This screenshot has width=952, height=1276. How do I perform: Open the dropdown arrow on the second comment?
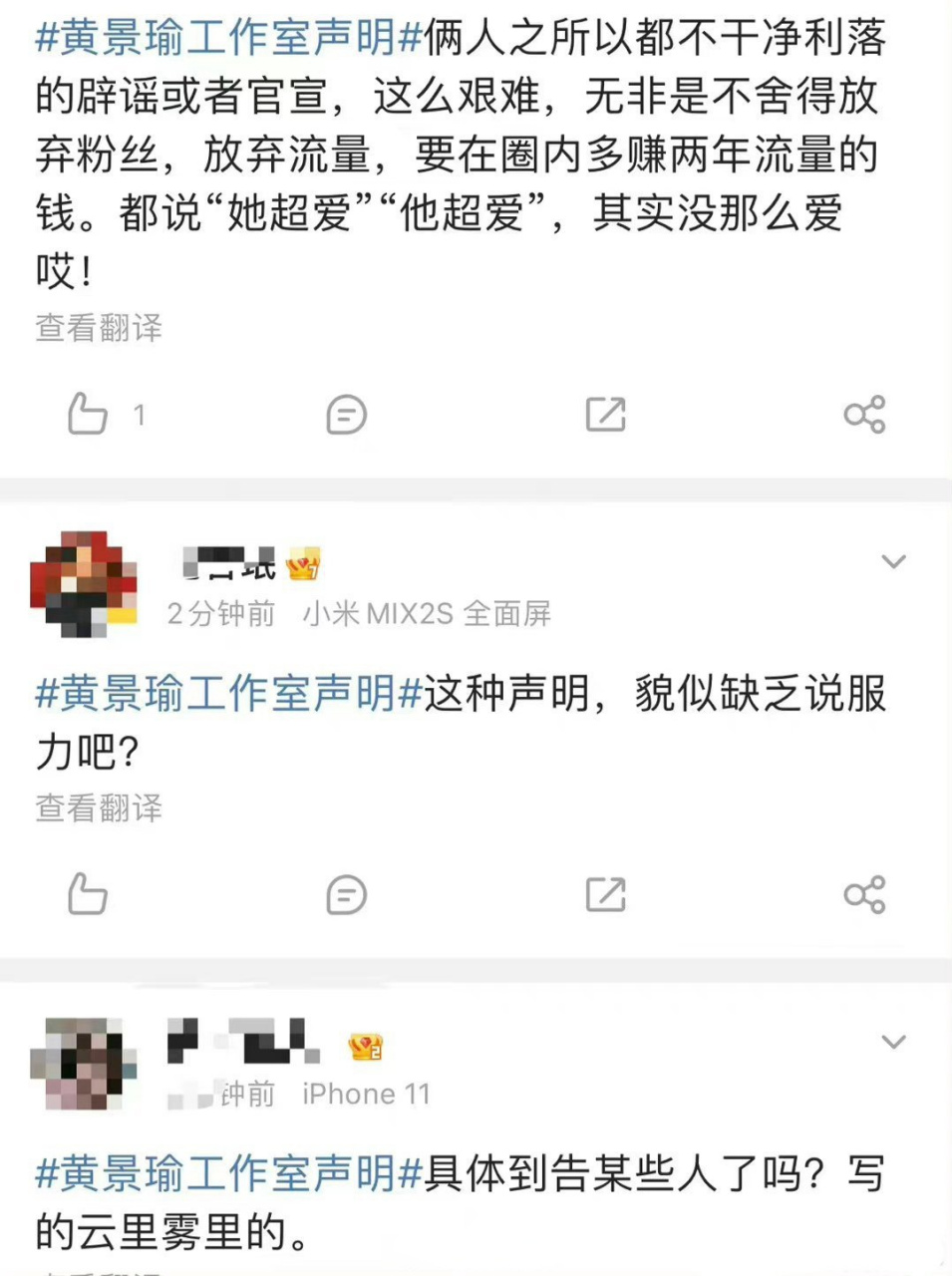[x=894, y=562]
